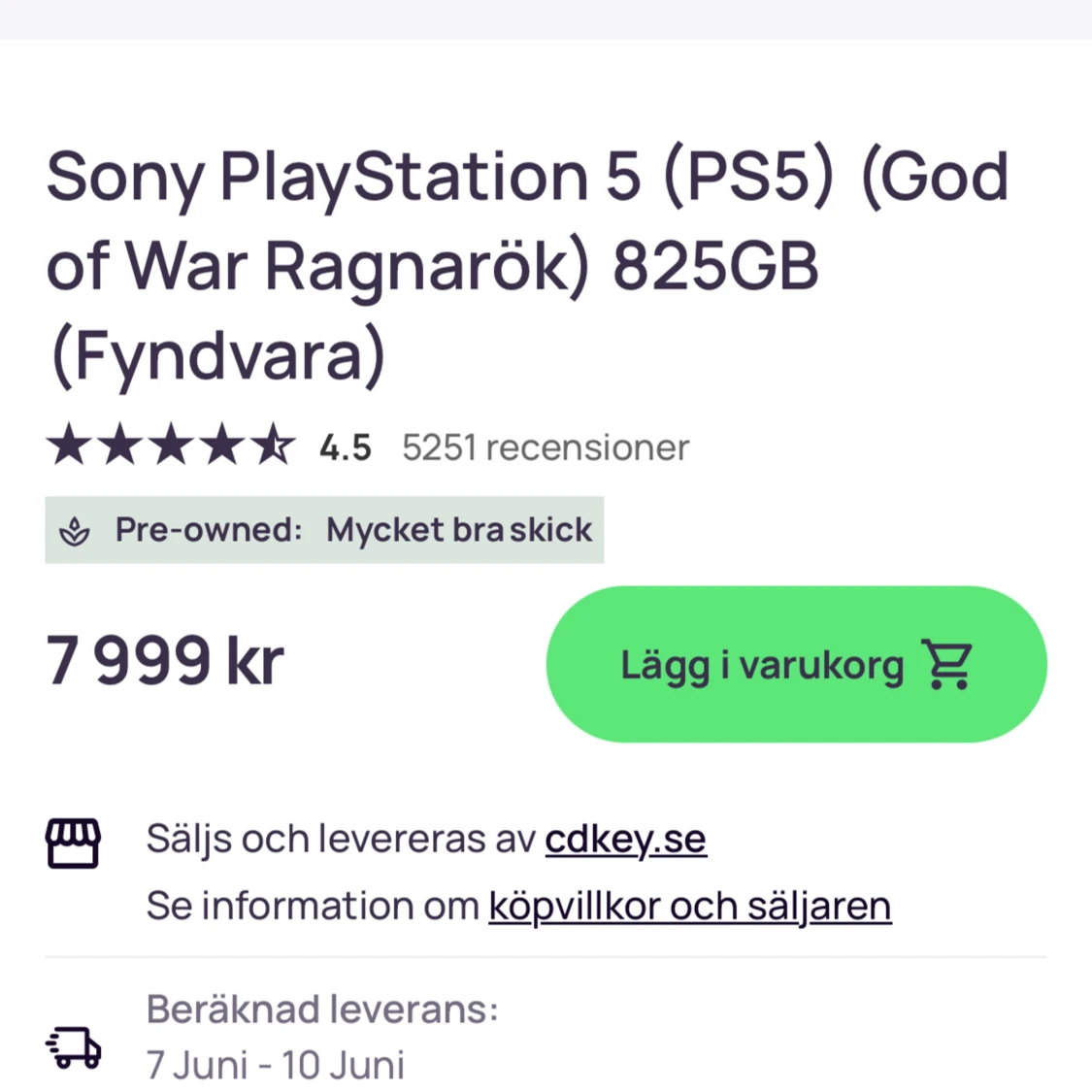
Task: Open köpvillkor och säljaren link
Action: (689, 907)
